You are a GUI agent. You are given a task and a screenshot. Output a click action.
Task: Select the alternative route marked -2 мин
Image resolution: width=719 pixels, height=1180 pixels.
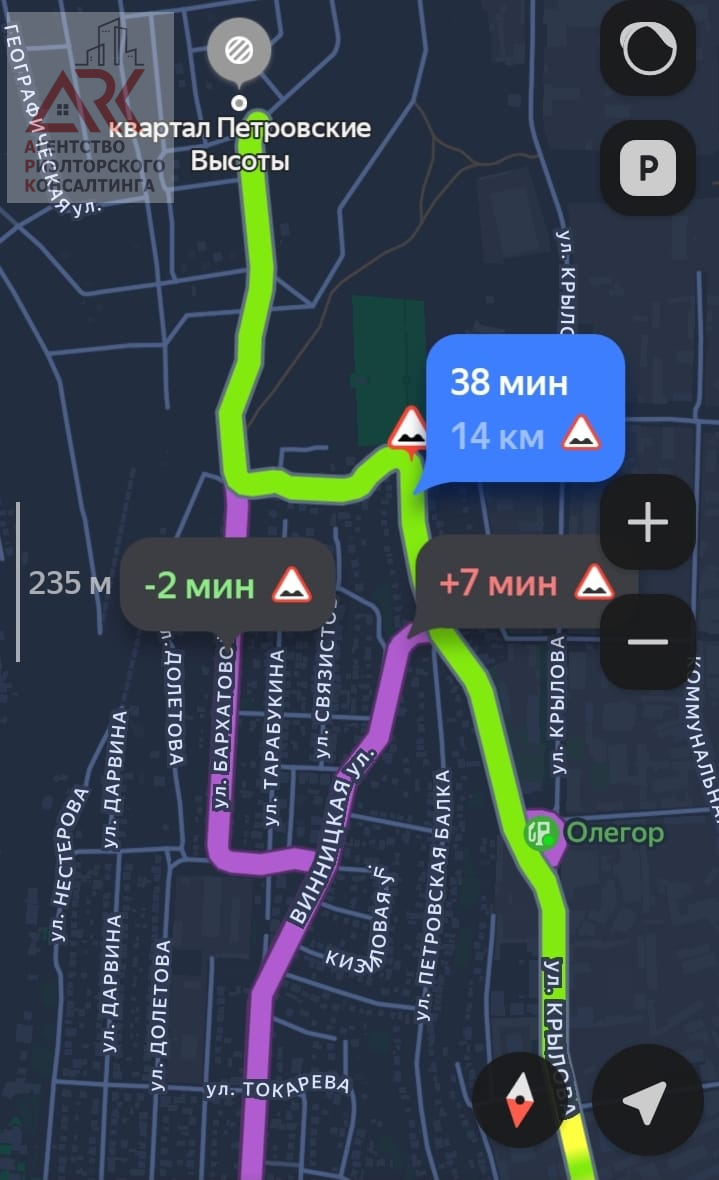(x=226, y=585)
